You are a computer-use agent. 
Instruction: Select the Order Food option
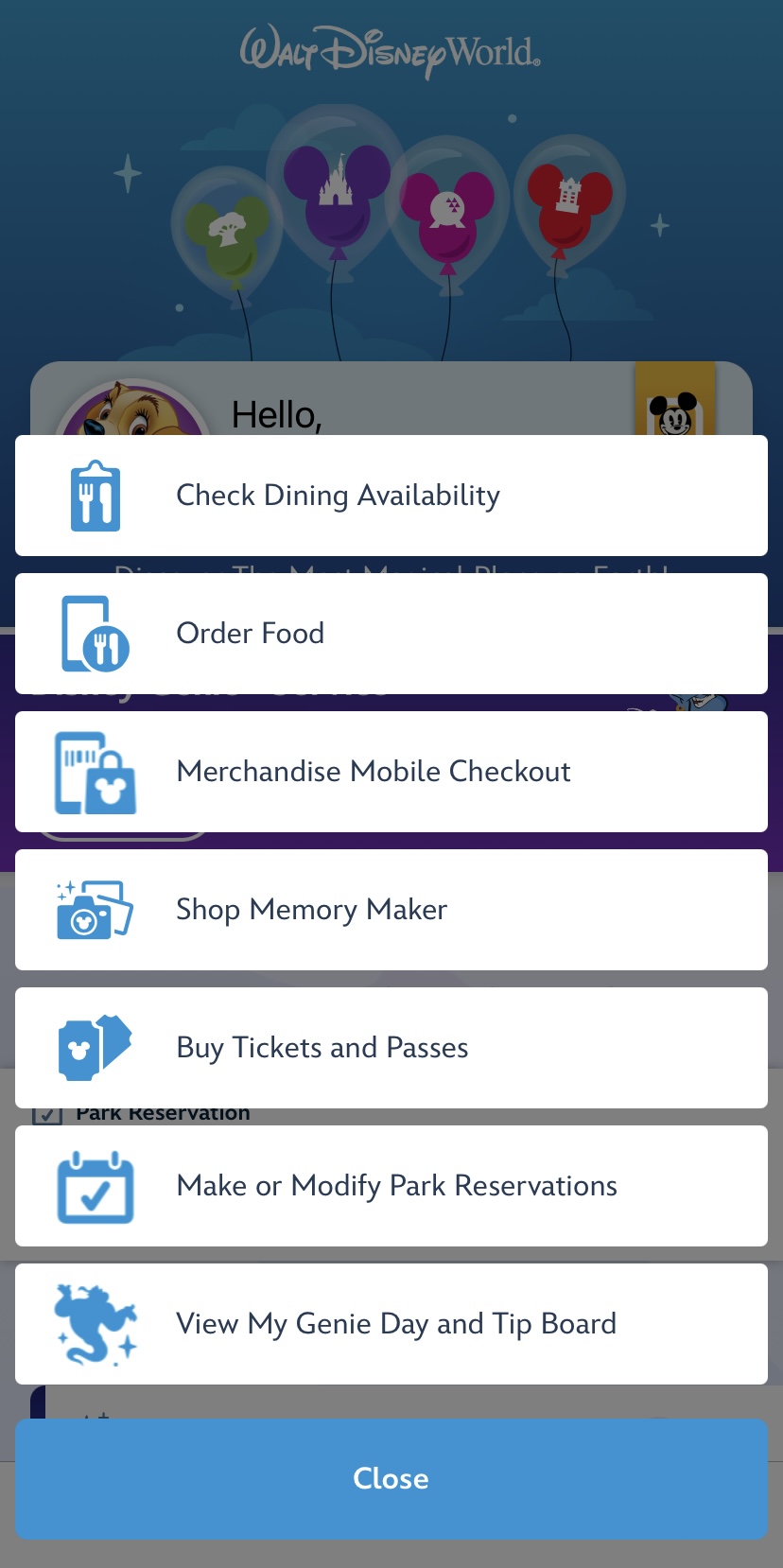pos(391,634)
